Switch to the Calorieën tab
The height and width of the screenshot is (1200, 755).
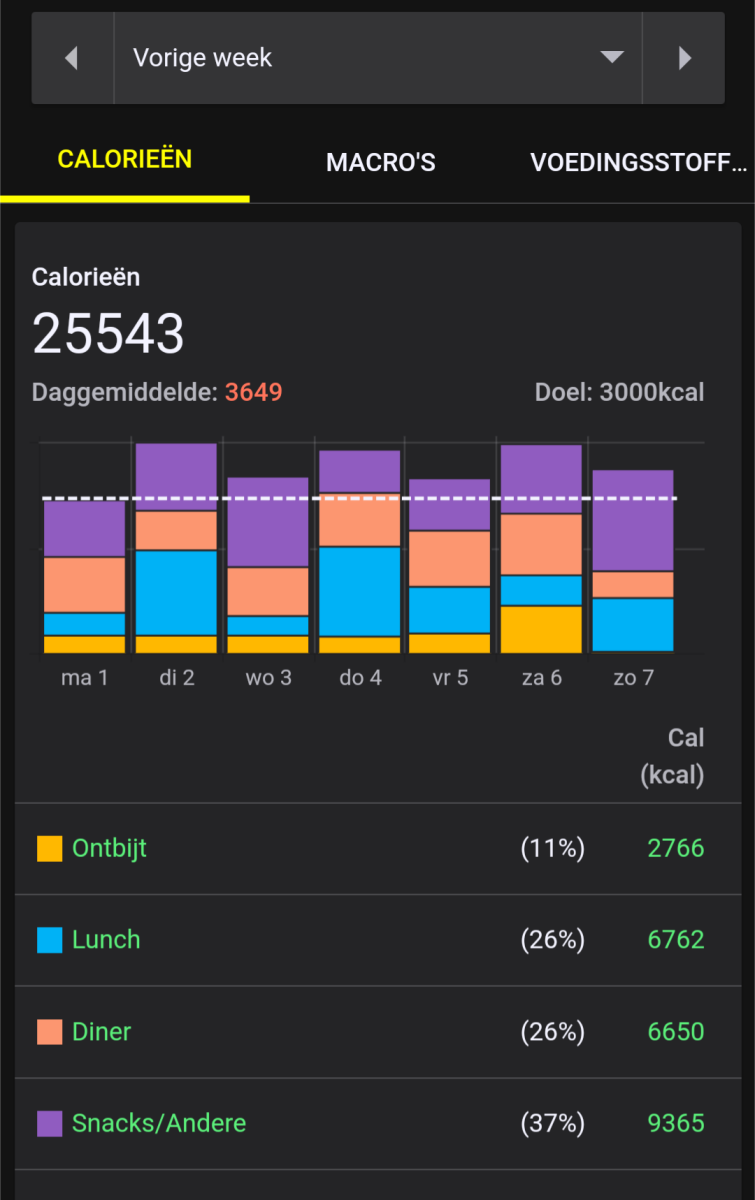[x=125, y=159]
